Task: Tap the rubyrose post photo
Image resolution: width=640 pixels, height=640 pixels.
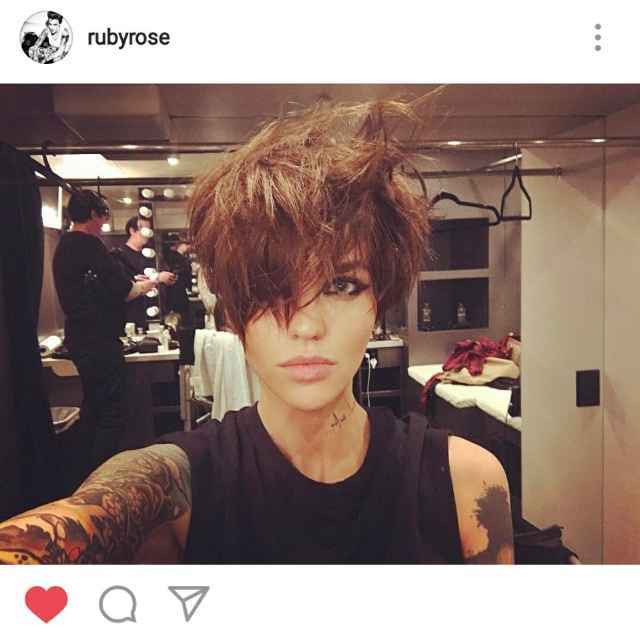Action: pos(320,324)
